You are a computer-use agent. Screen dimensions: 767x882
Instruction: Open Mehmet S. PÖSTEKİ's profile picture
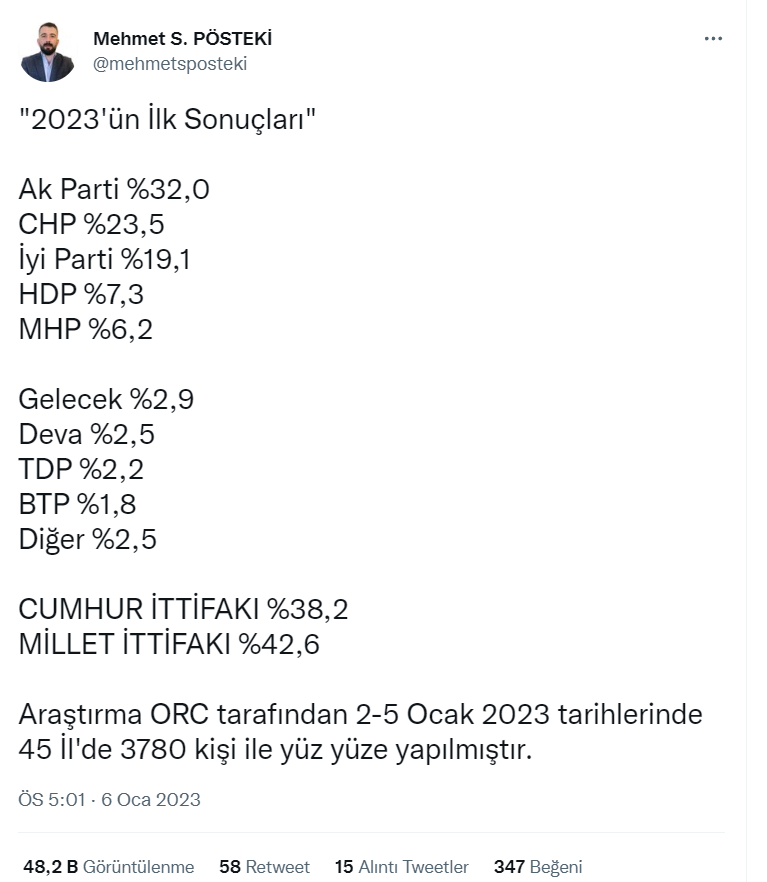[48, 53]
